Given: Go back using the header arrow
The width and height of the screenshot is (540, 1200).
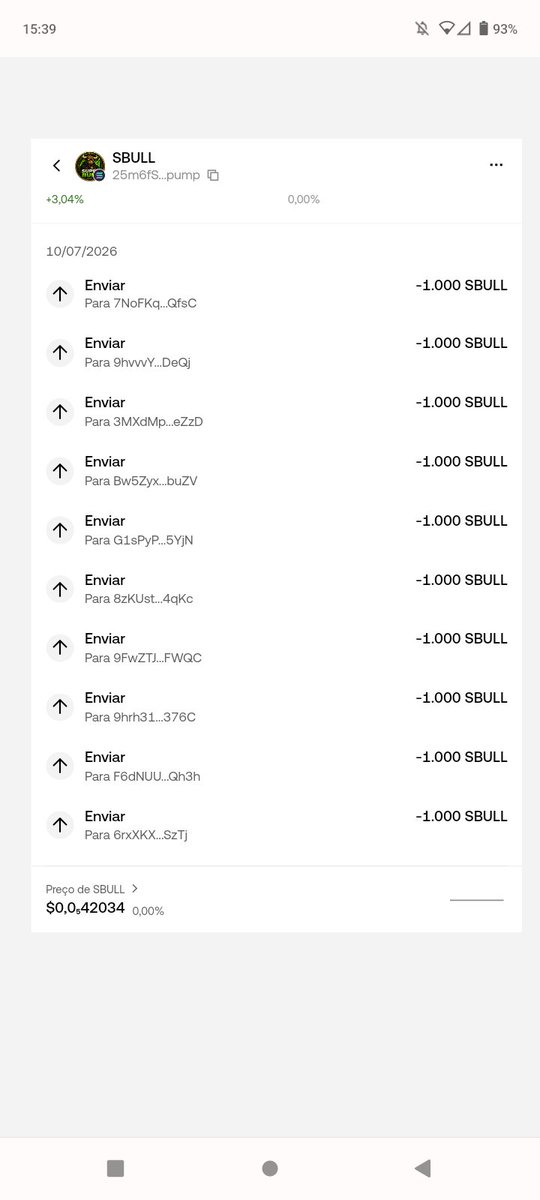Looking at the screenshot, I should click(x=57, y=166).
